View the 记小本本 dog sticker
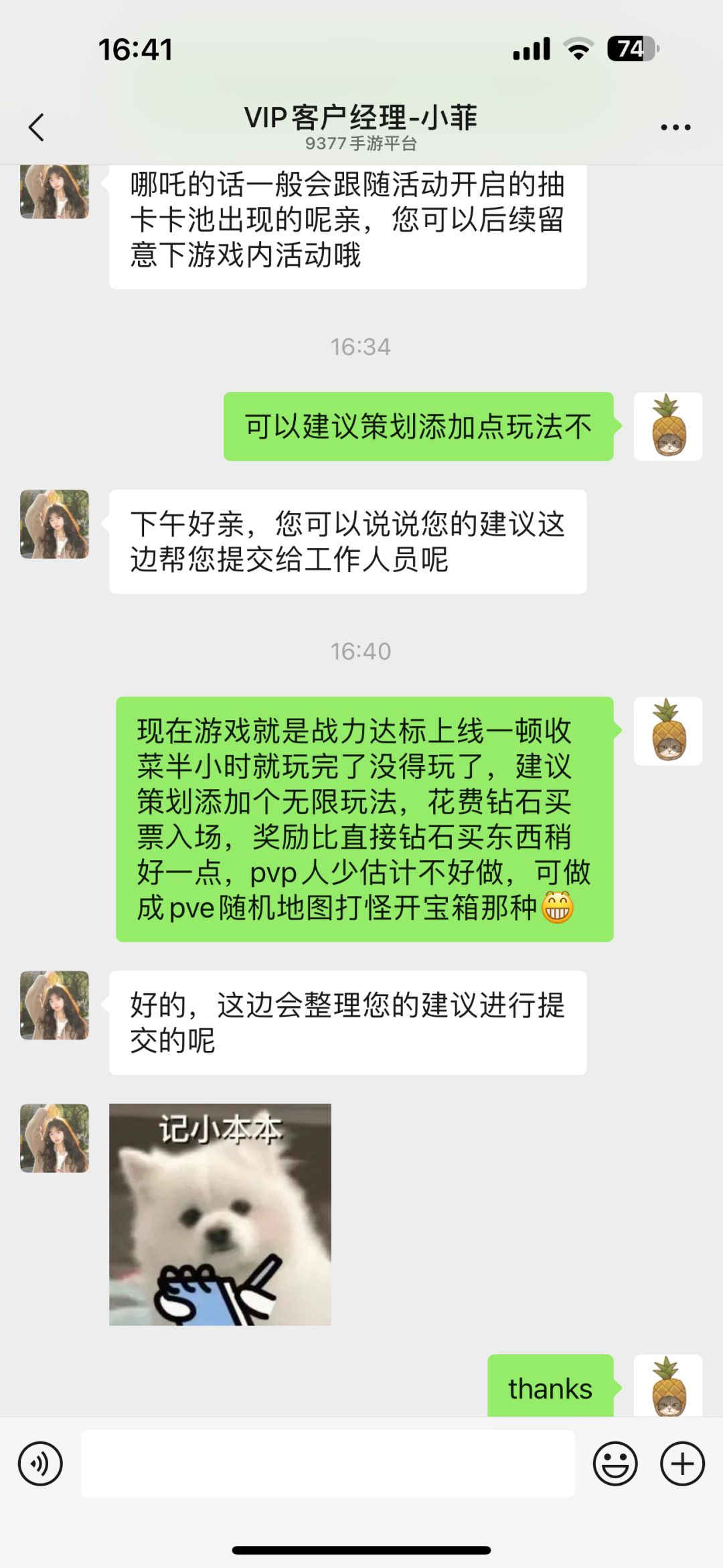723x1568 pixels. (220, 1214)
